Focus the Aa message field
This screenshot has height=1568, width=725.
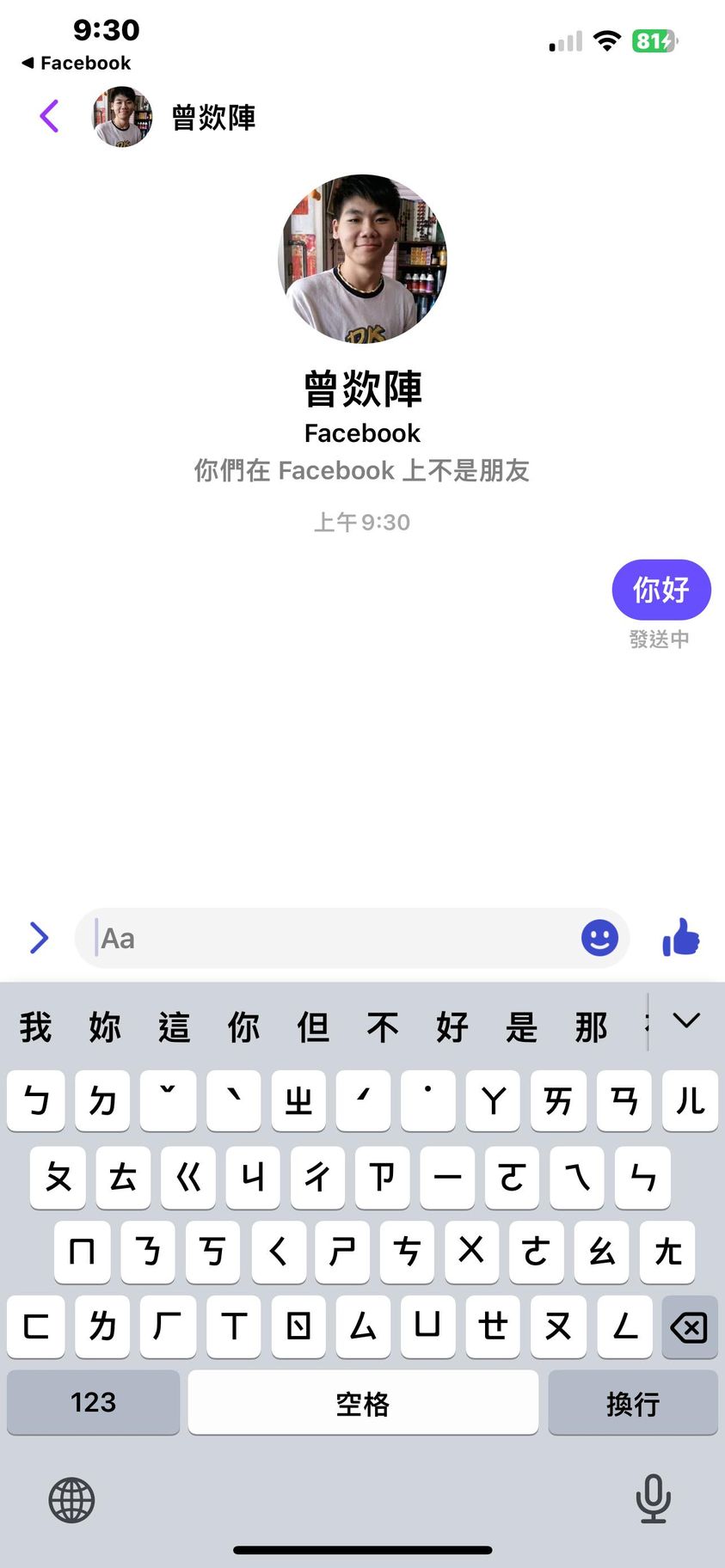(335, 938)
